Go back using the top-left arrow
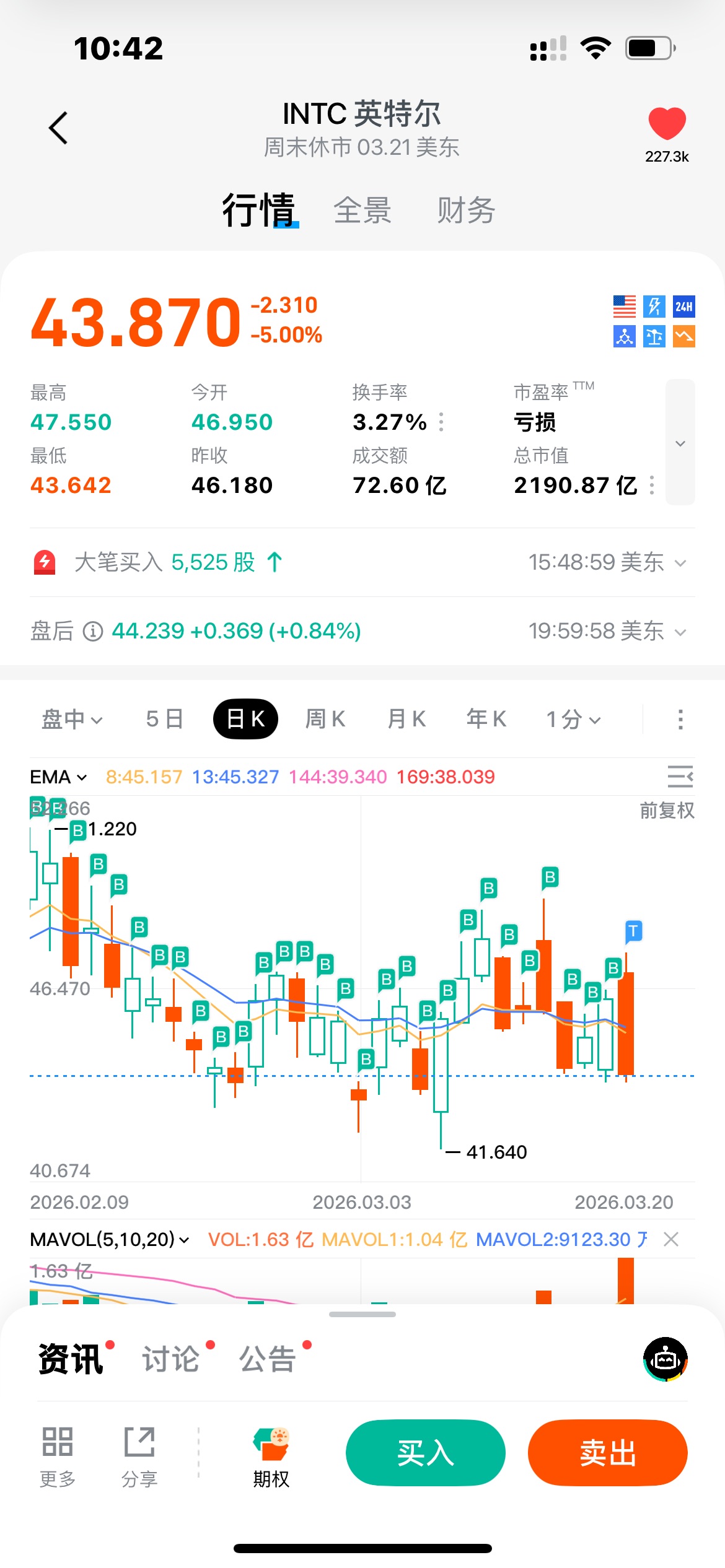 (x=58, y=128)
